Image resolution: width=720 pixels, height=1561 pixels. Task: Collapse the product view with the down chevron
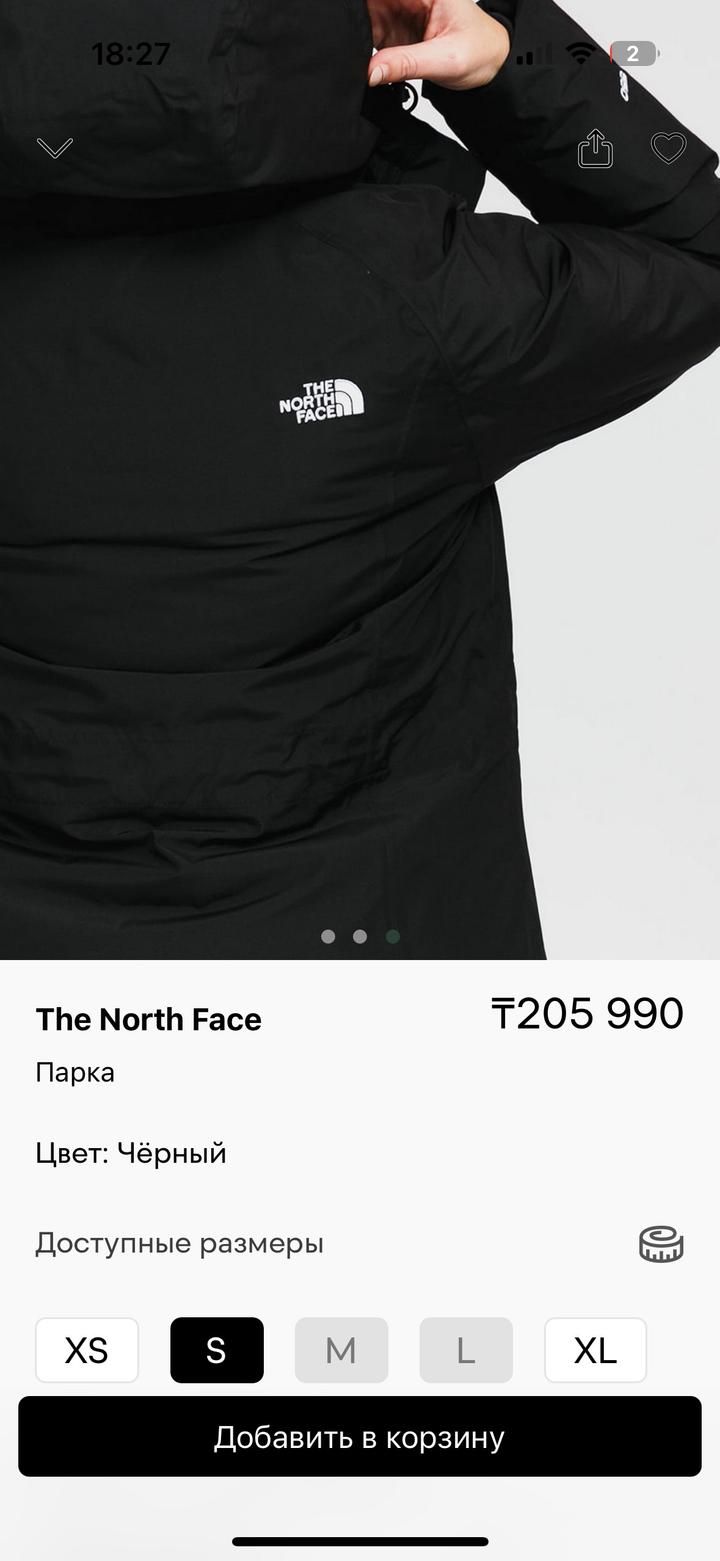tap(55, 148)
